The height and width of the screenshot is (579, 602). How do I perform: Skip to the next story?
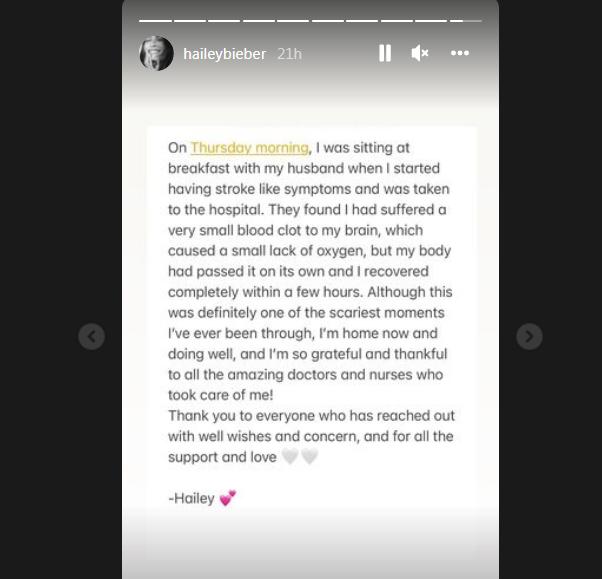tap(529, 337)
